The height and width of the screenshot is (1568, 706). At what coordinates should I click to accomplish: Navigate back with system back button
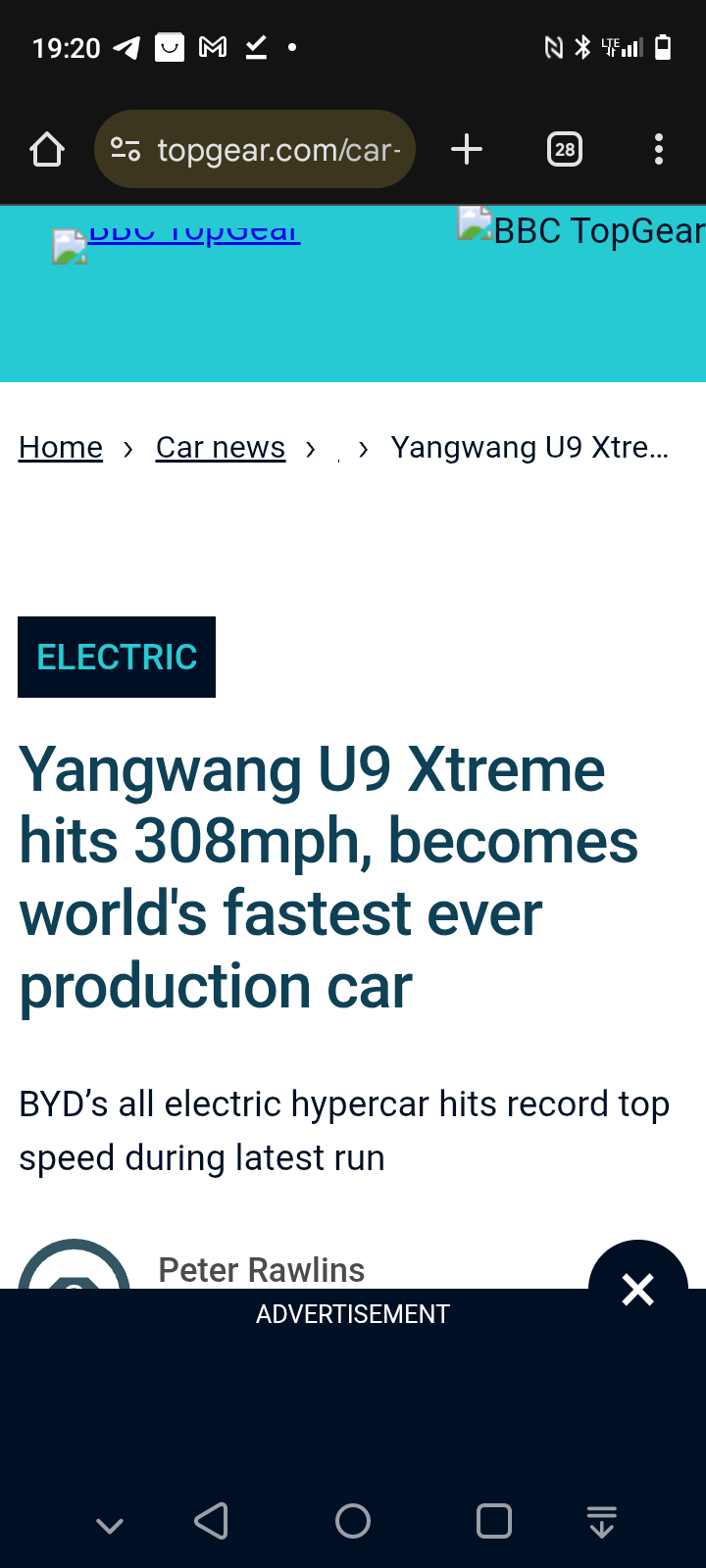[211, 1521]
